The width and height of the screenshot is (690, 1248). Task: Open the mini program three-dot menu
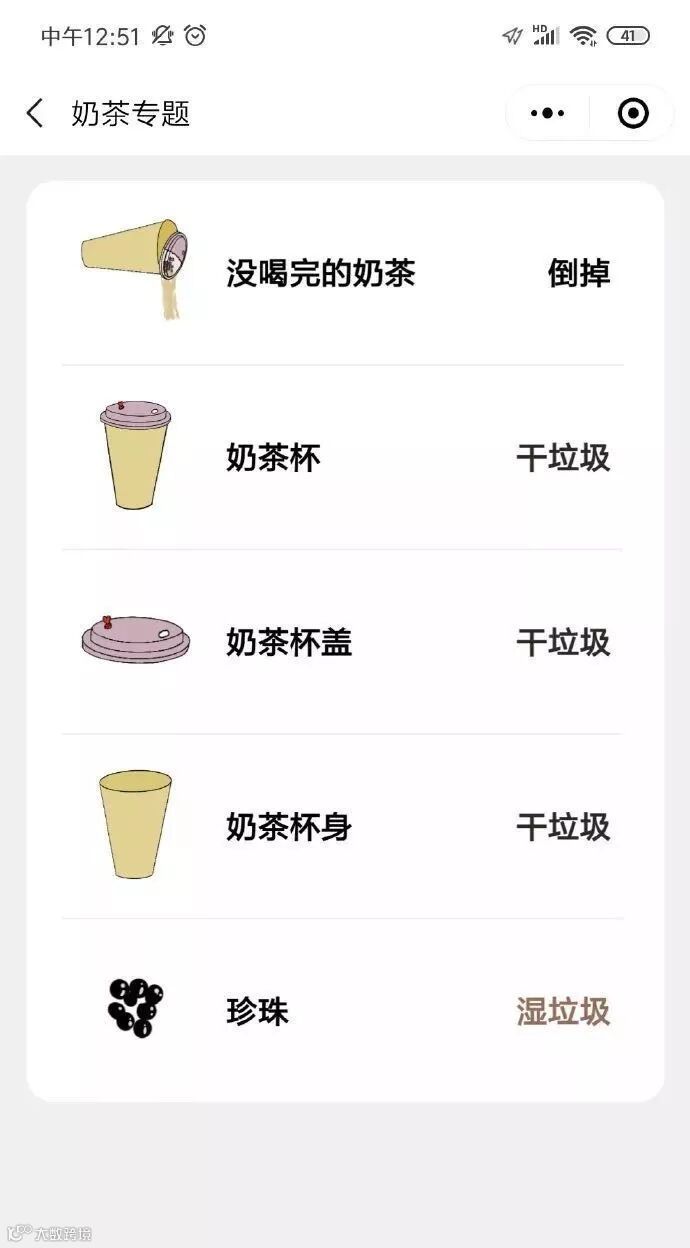pyautogui.click(x=548, y=114)
